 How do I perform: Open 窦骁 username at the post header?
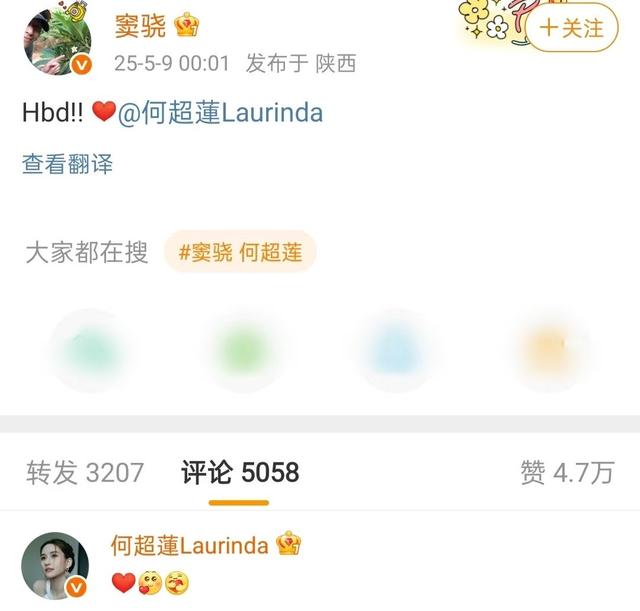pos(140,25)
